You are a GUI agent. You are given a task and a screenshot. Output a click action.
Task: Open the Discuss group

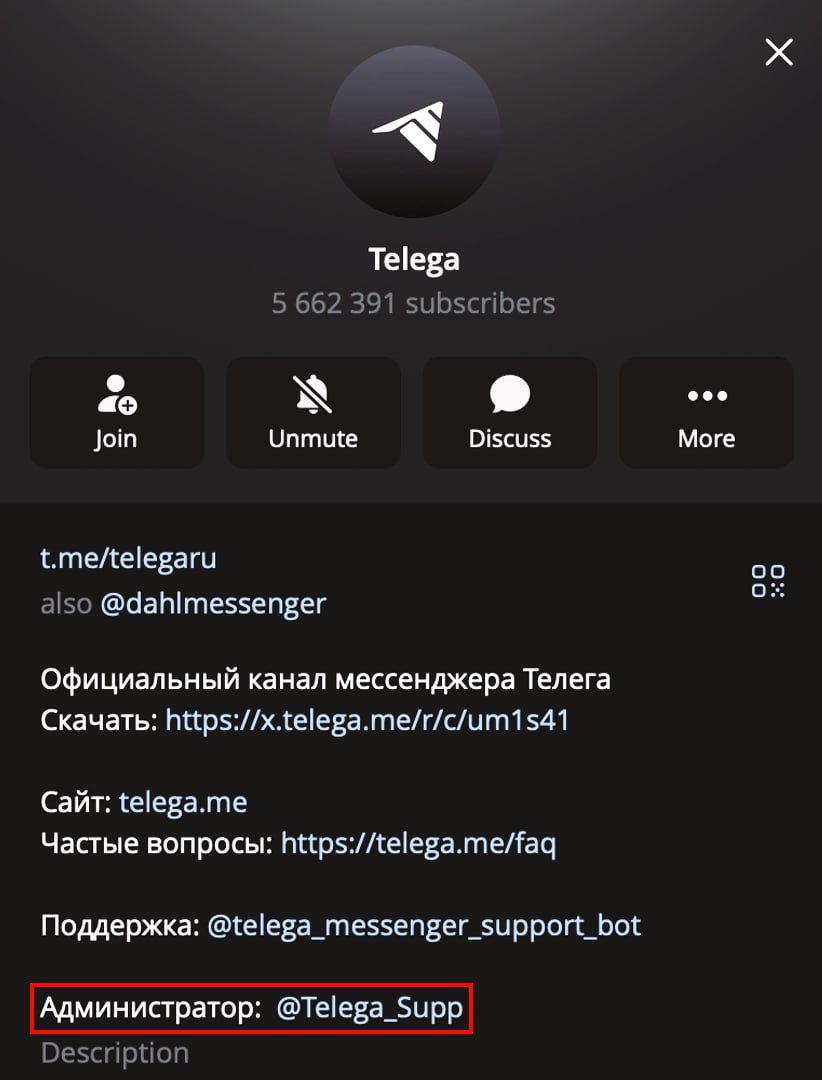coord(510,412)
